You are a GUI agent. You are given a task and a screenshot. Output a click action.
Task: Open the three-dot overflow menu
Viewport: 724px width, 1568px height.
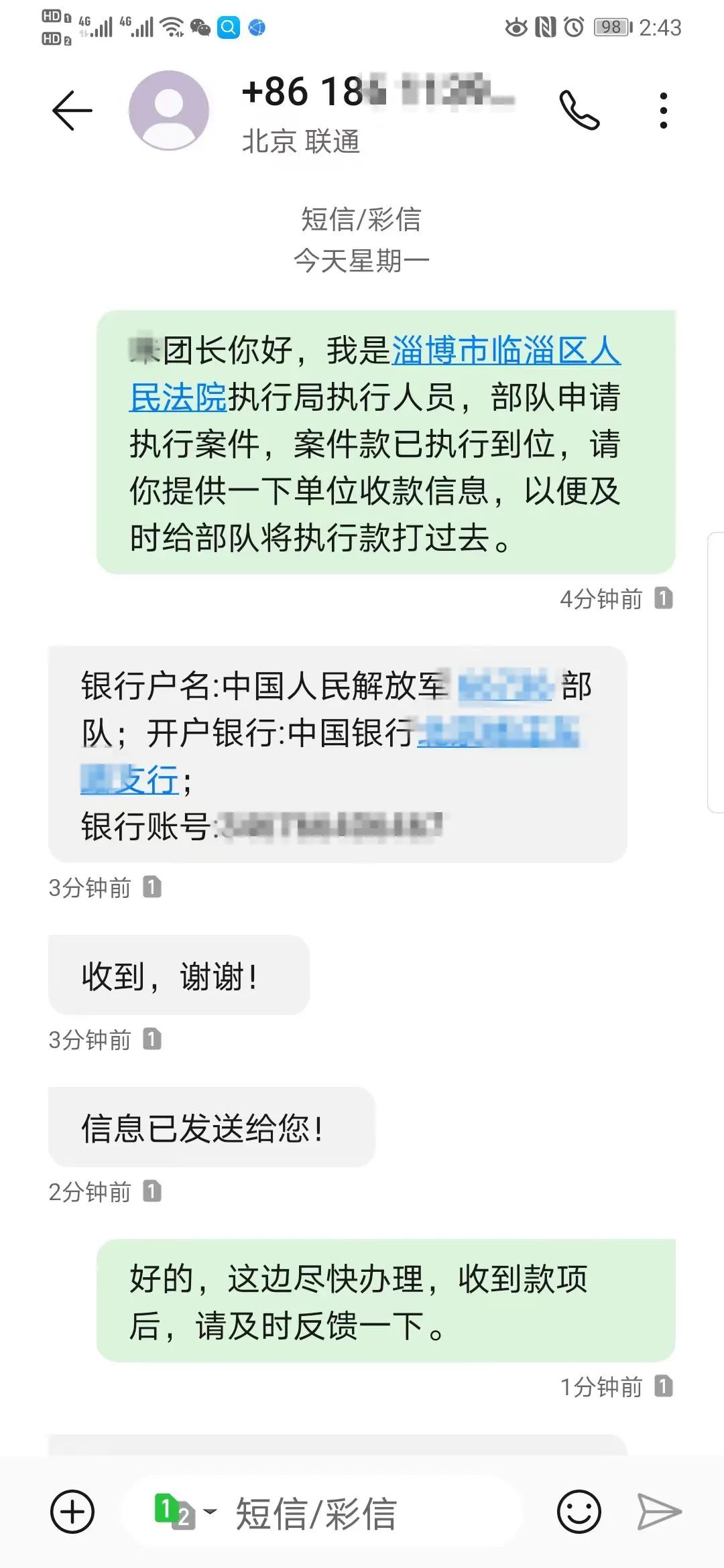[663, 111]
